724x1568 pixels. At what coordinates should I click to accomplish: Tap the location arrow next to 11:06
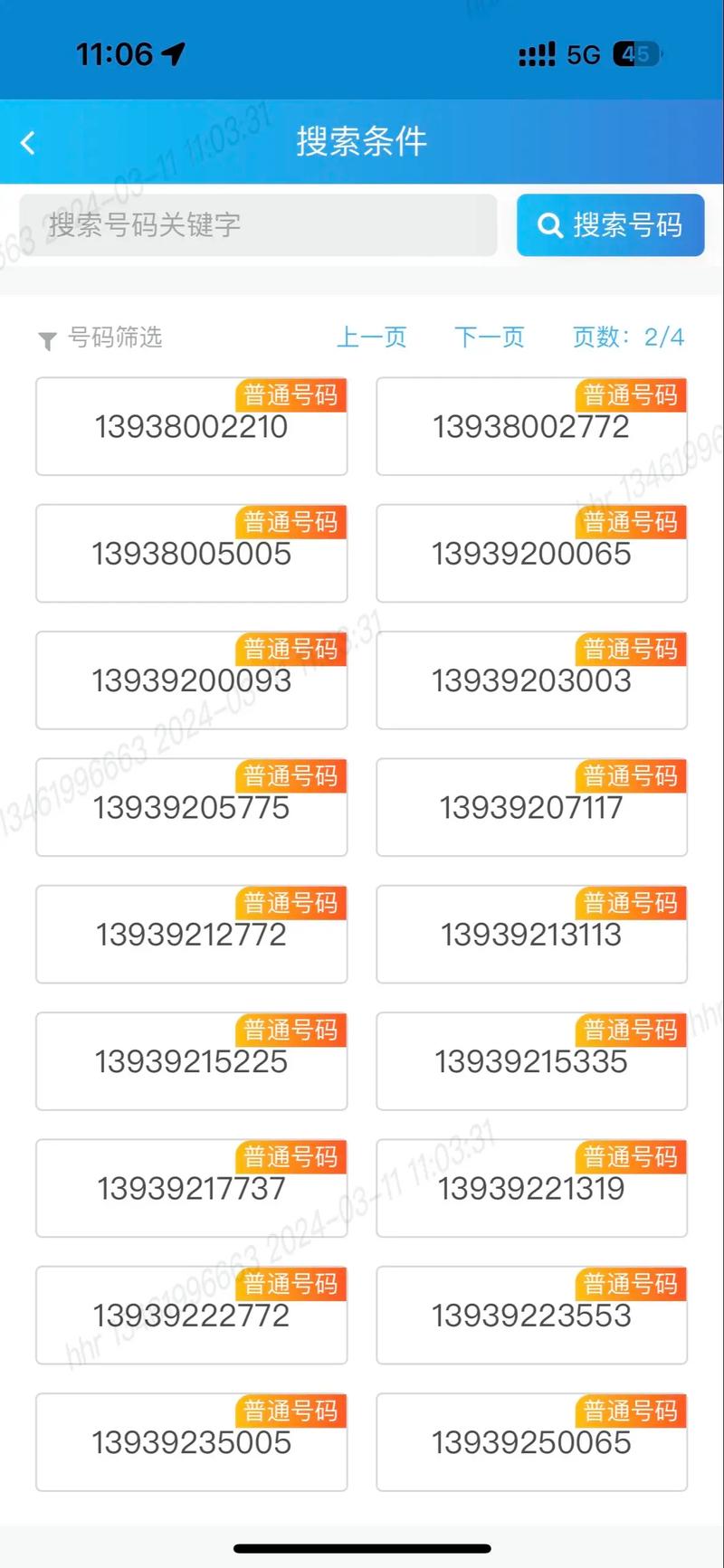172,52
